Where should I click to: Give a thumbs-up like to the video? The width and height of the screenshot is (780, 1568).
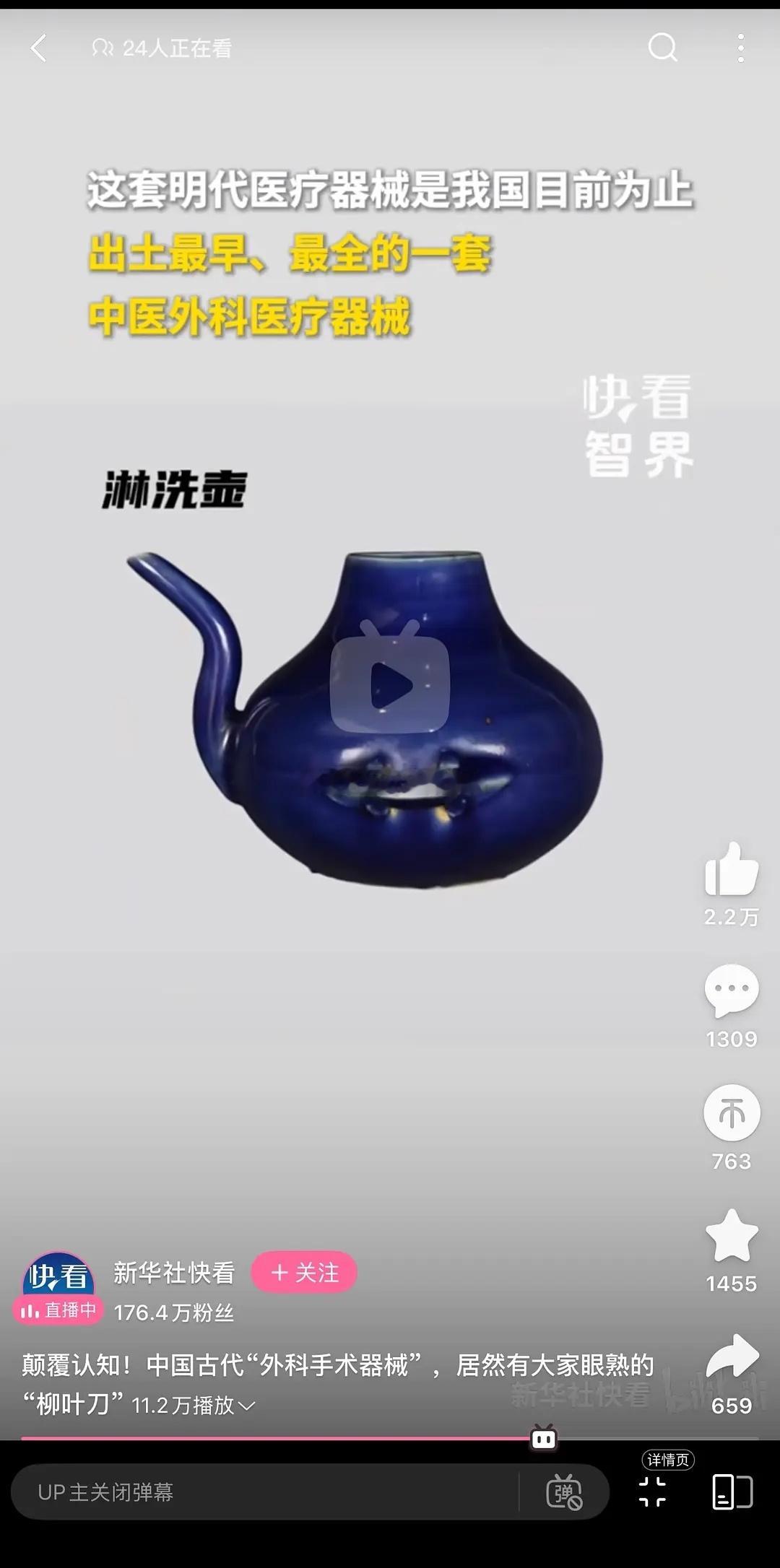[x=732, y=877]
